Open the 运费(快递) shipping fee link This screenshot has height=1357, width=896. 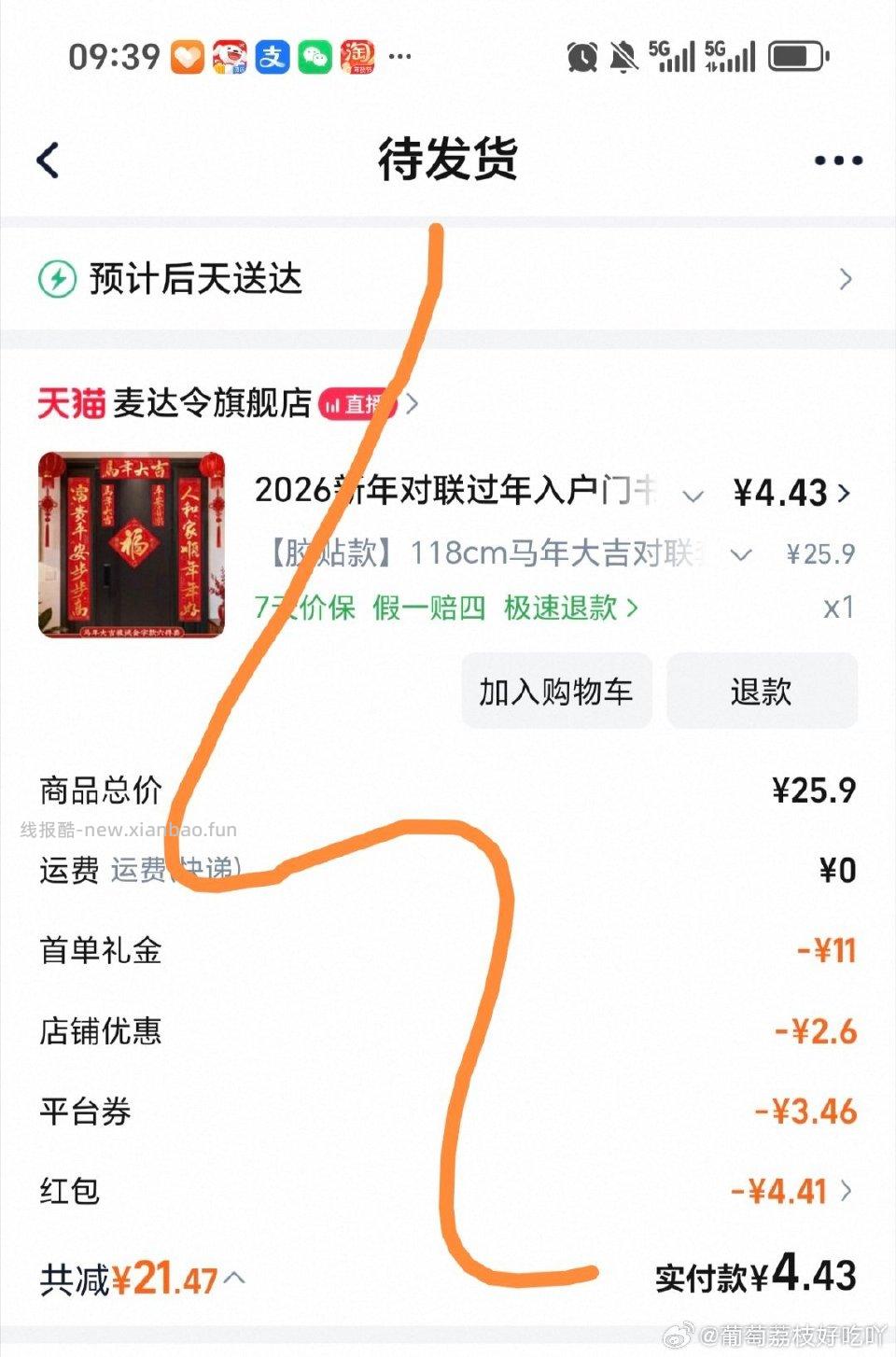click(x=175, y=871)
